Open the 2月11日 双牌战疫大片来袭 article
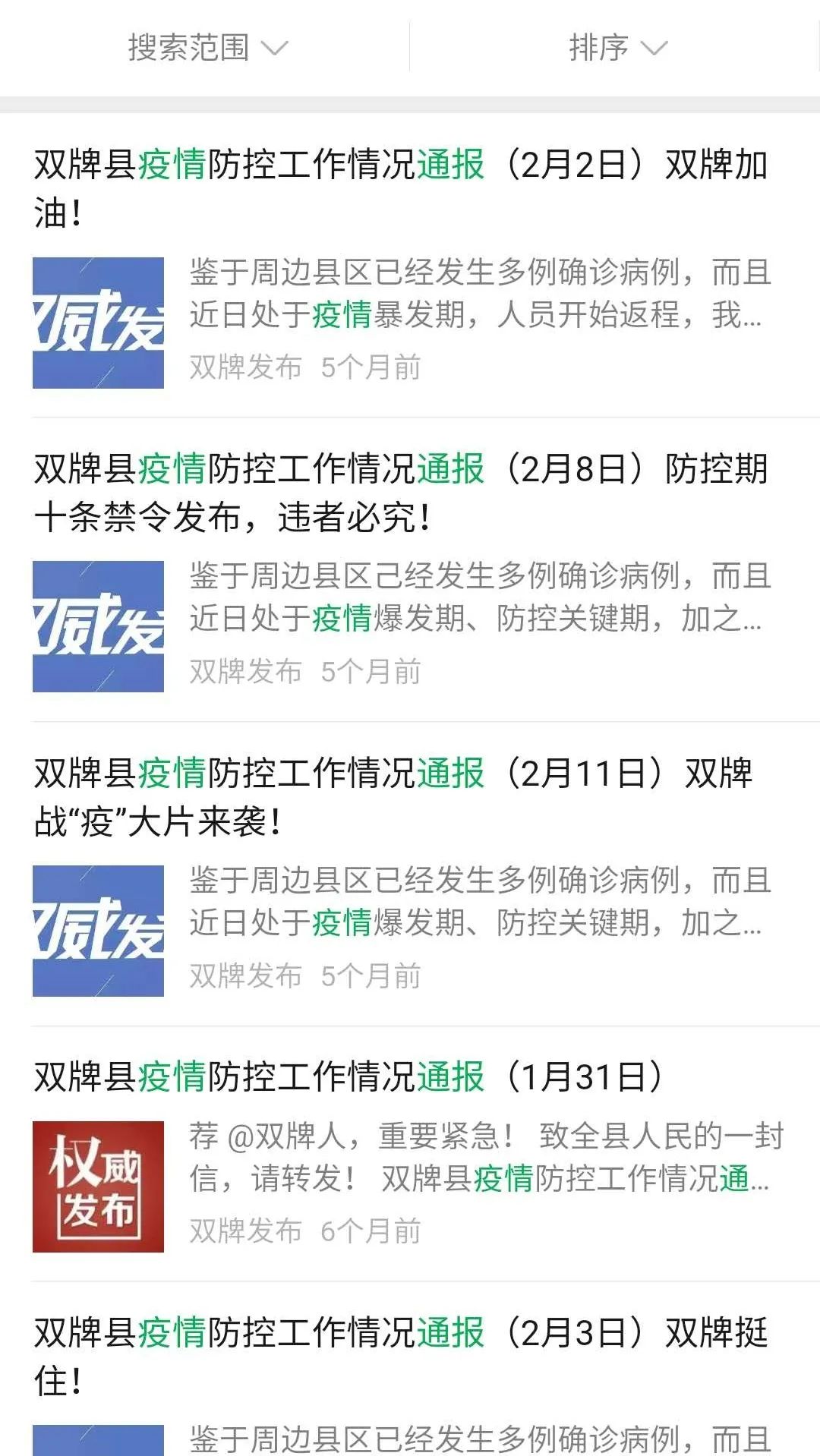The width and height of the screenshot is (820, 1456). pos(393,796)
